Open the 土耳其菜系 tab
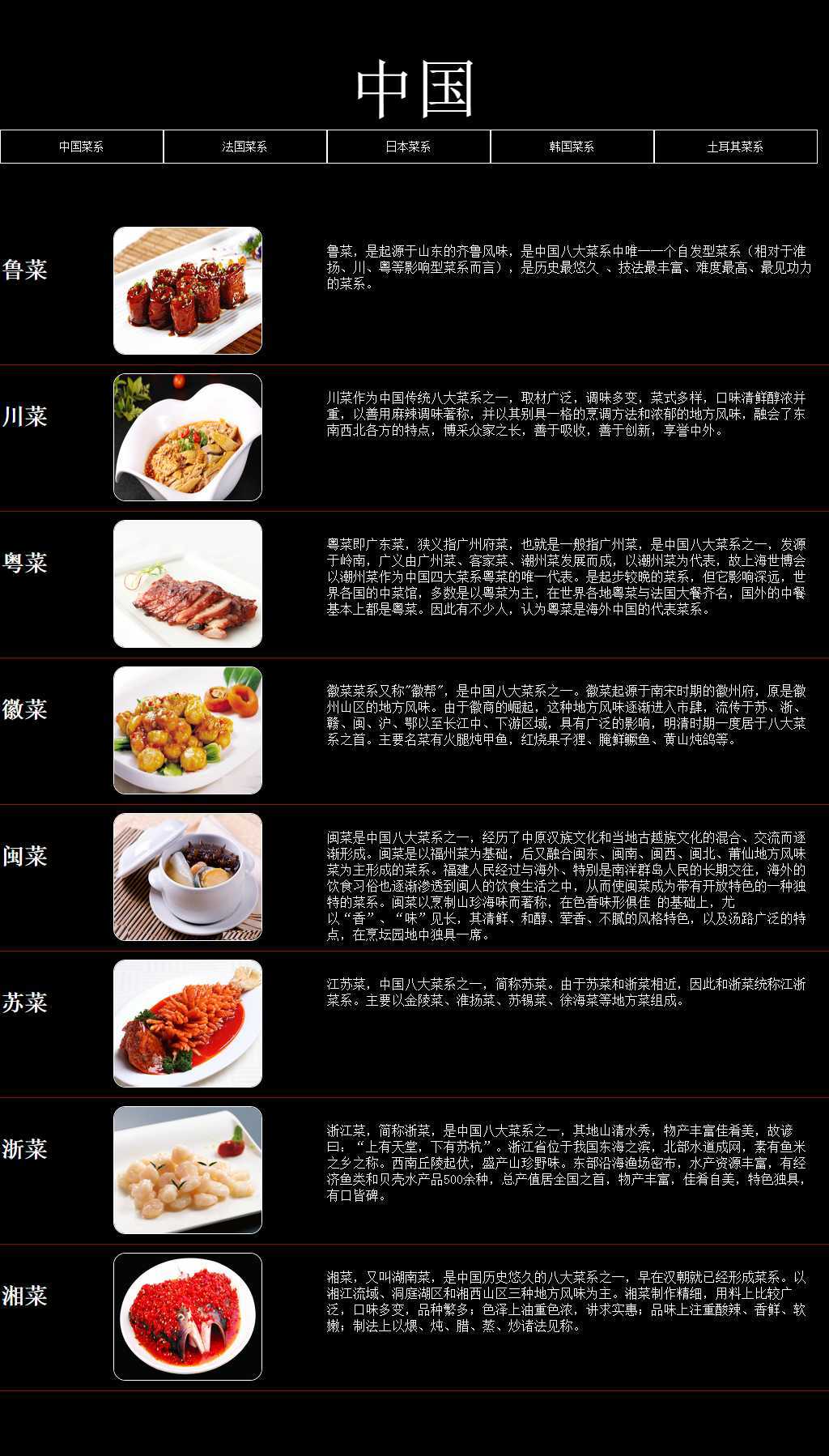 (x=735, y=147)
